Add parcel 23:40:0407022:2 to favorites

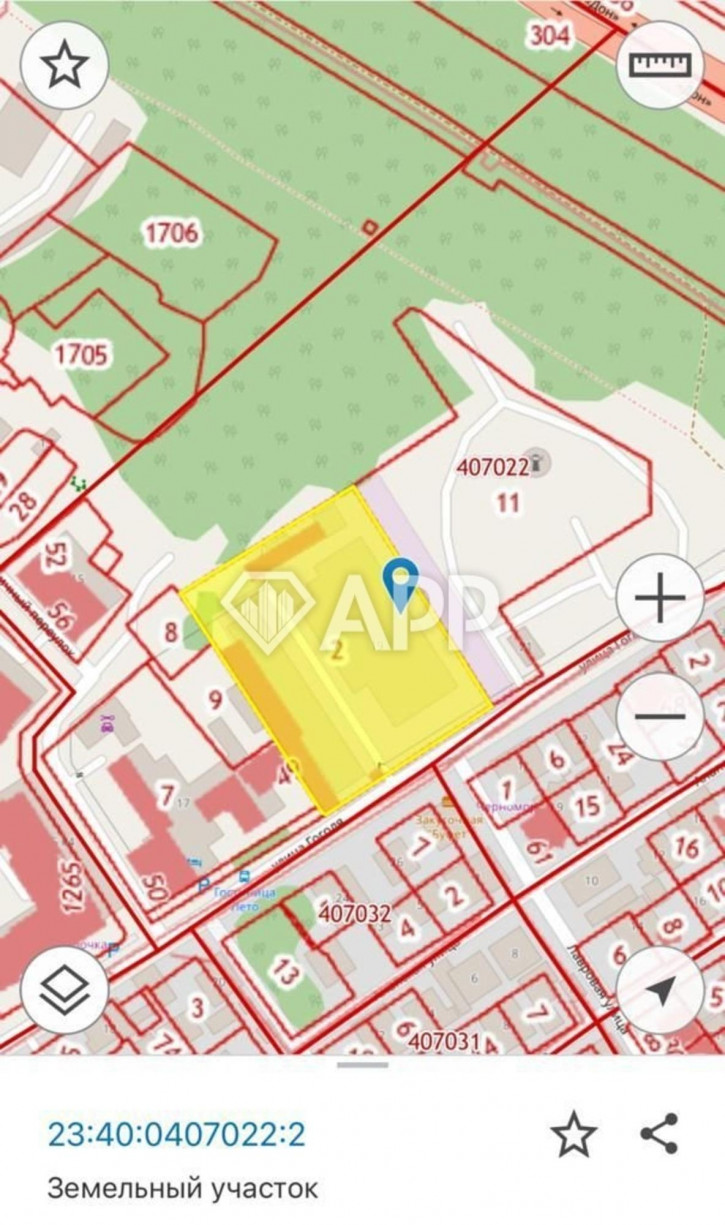coord(573,1135)
